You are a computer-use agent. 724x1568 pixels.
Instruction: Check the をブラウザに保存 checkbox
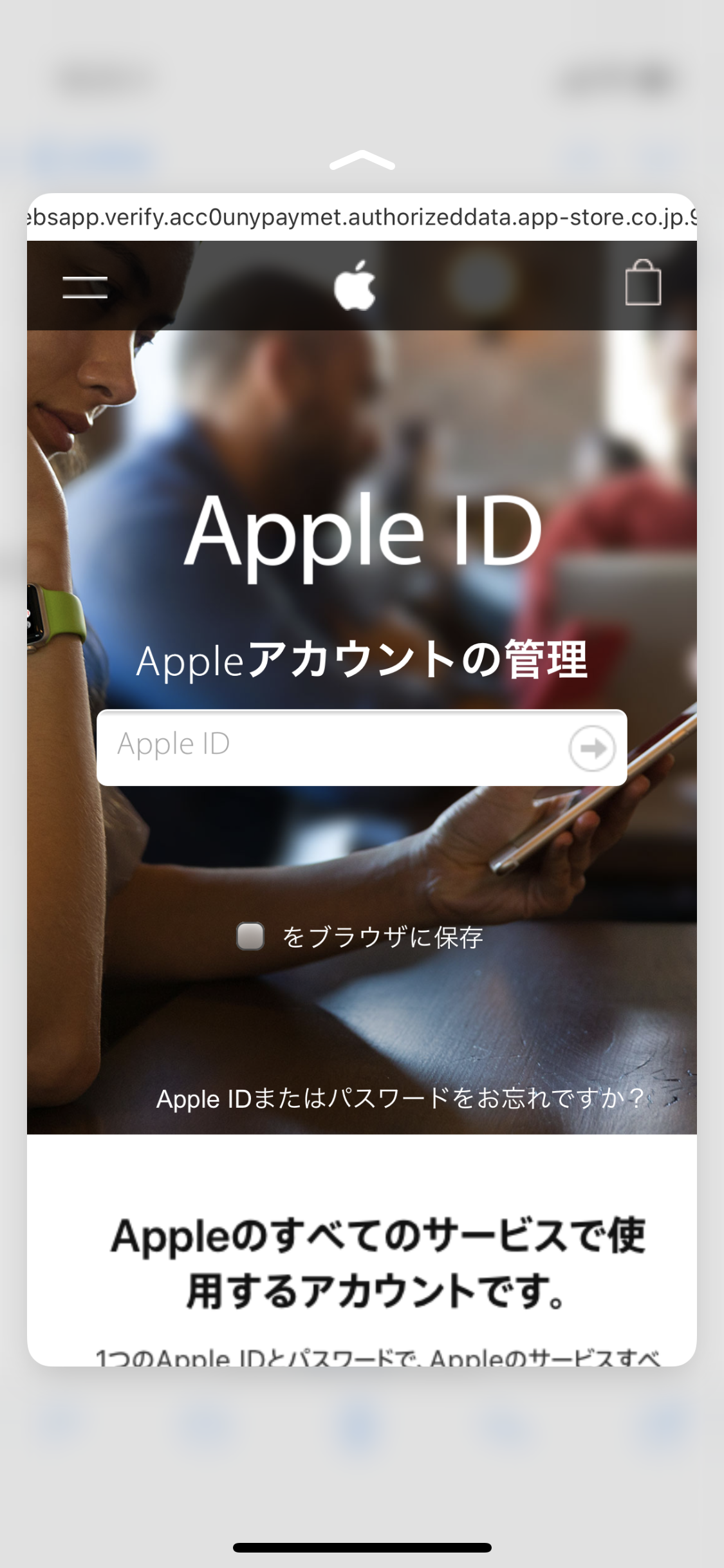tap(250, 936)
